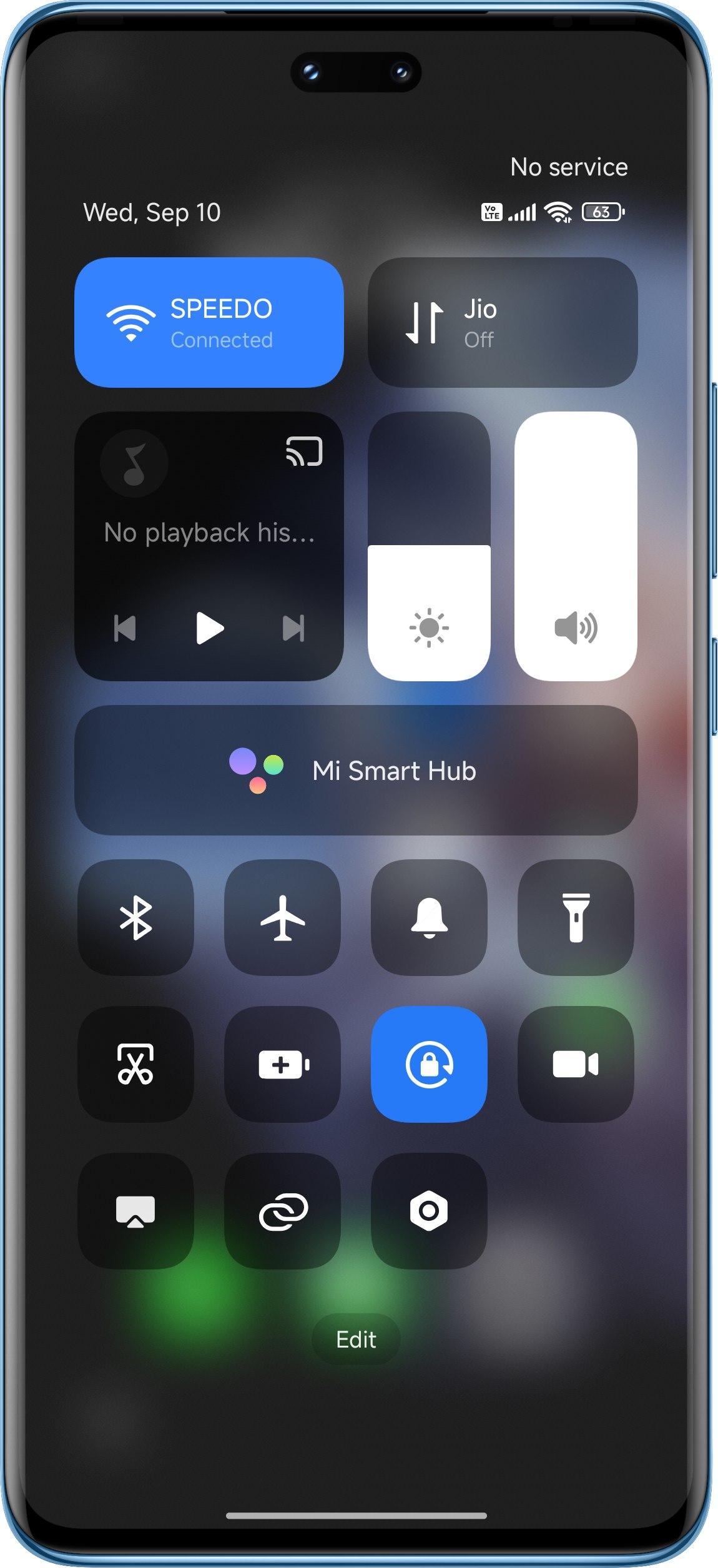Disable the rotation lock
Image resolution: width=718 pixels, height=1568 pixels.
[x=429, y=1064]
